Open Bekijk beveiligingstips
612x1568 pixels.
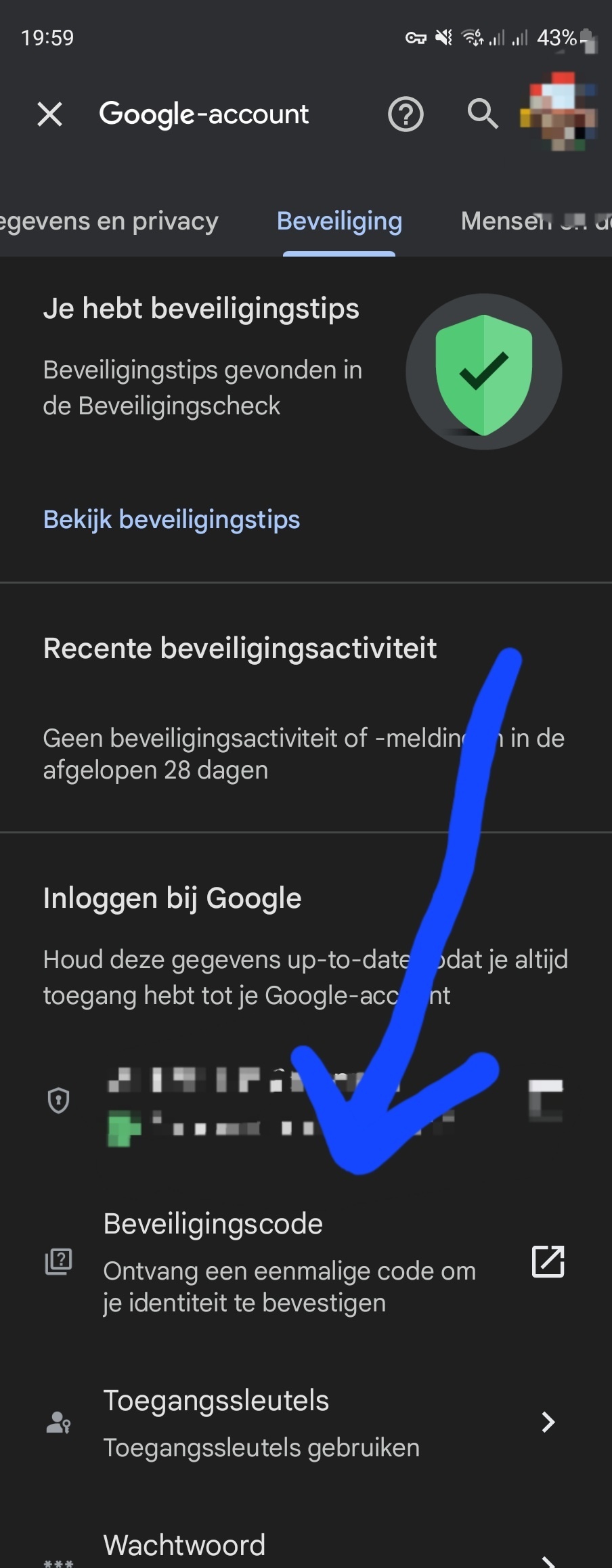tap(171, 520)
